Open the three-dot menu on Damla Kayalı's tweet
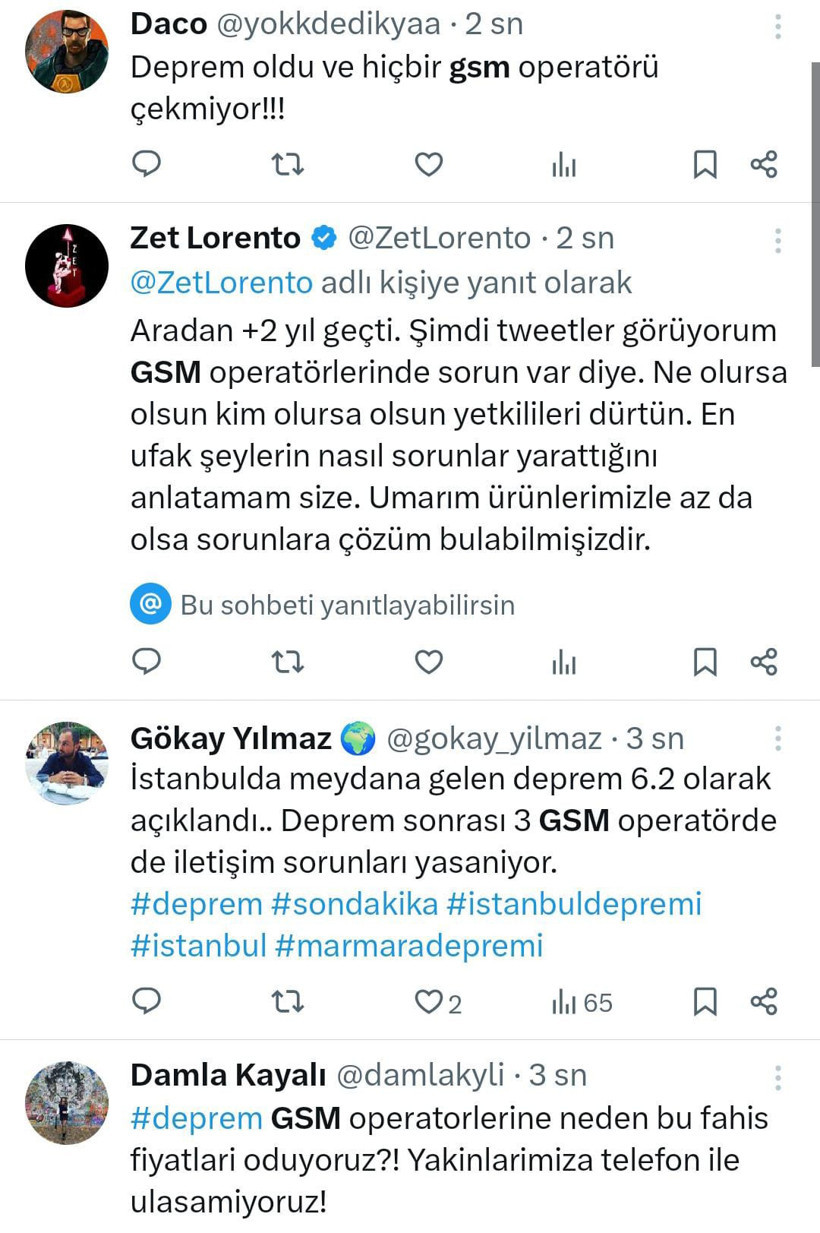Screen dimensions: 820x1233 [777, 1078]
